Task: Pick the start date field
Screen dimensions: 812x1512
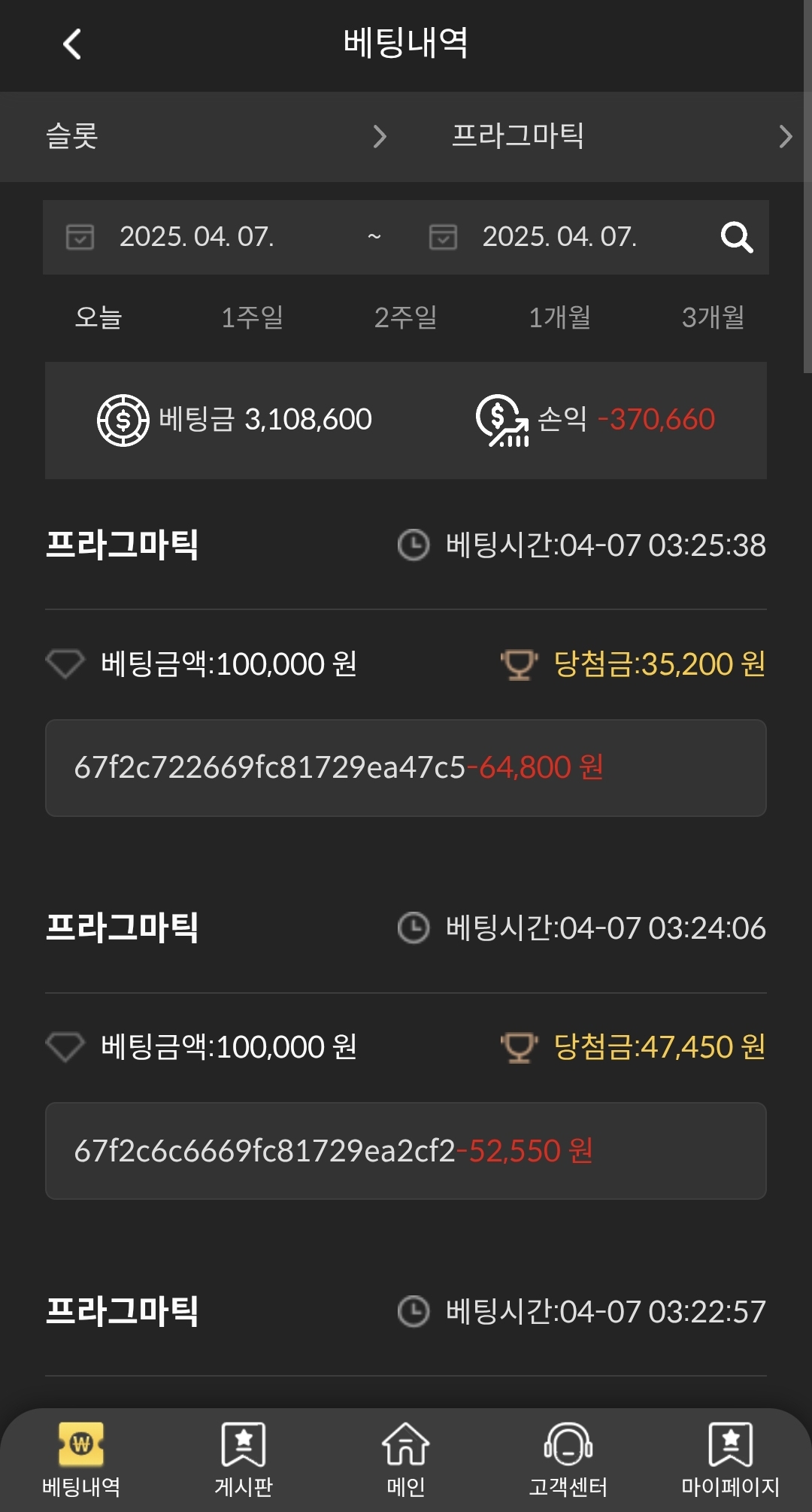Action: click(195, 237)
